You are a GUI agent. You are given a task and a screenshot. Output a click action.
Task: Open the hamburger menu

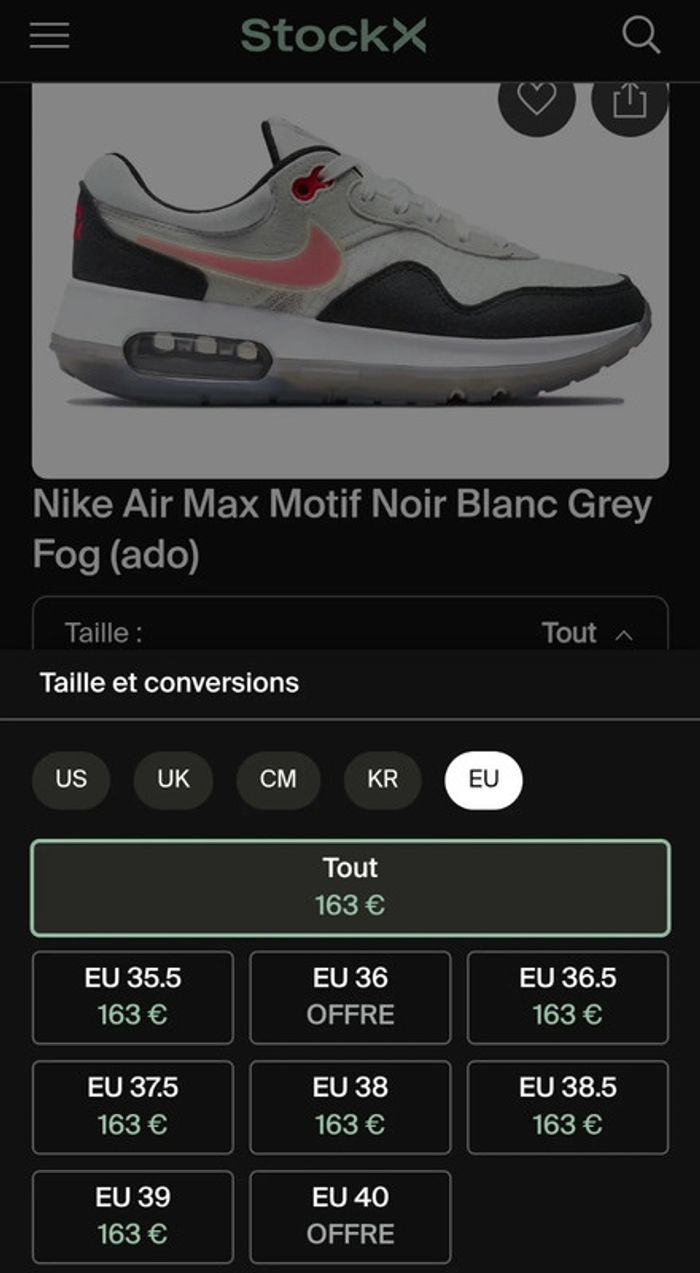[49, 36]
